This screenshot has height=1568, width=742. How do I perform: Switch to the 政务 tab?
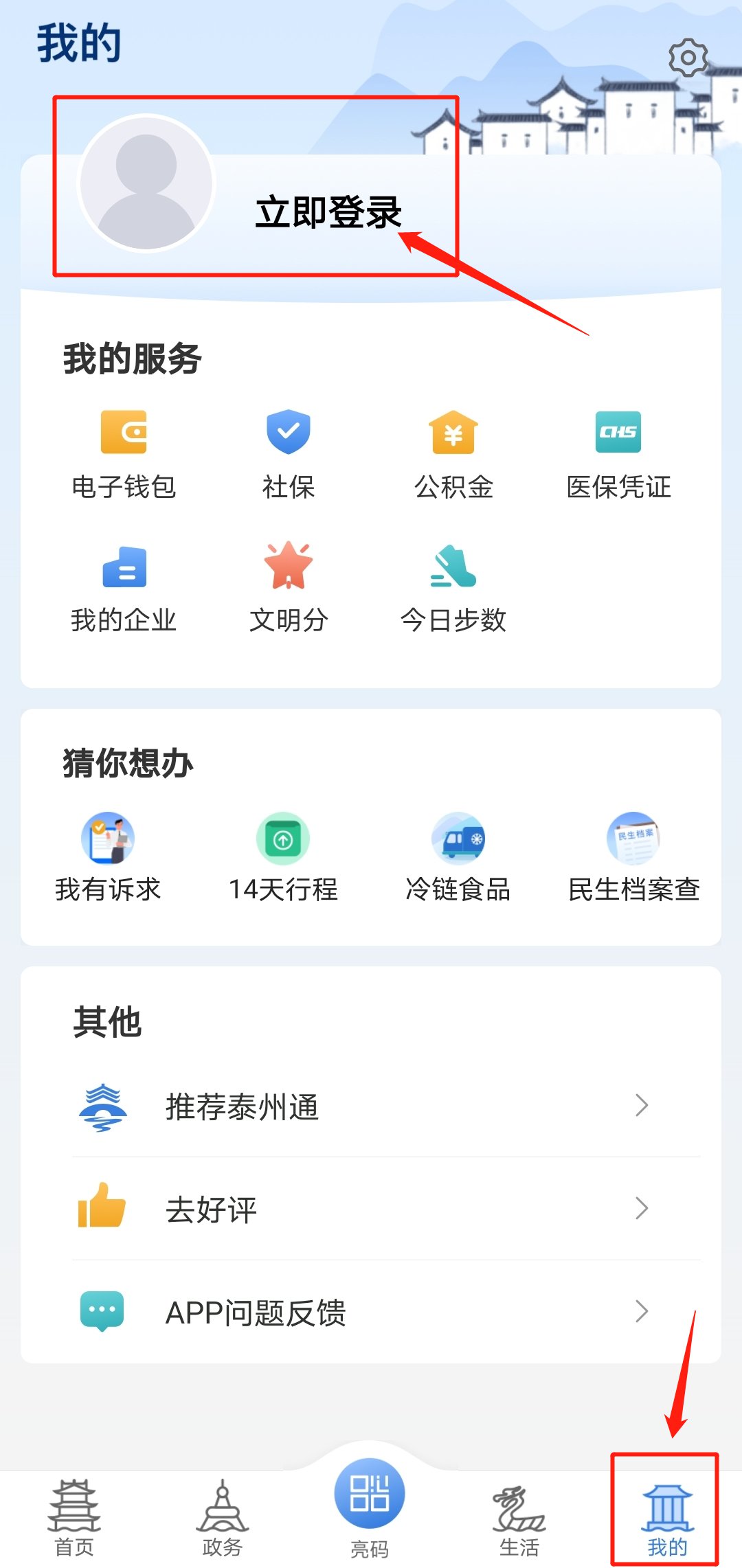coord(223,1518)
